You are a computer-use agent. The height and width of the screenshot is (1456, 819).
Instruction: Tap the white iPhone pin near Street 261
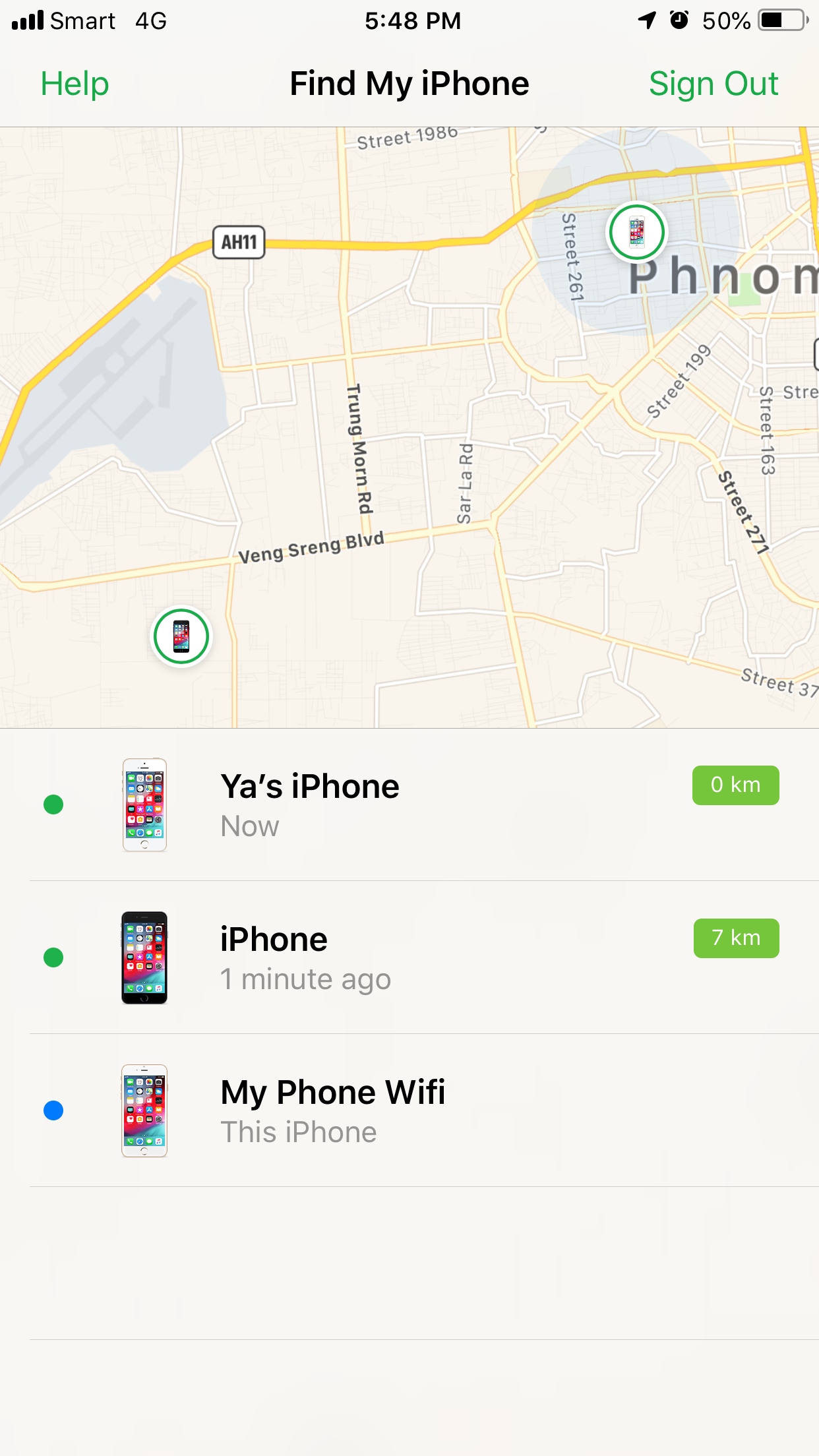coord(636,232)
